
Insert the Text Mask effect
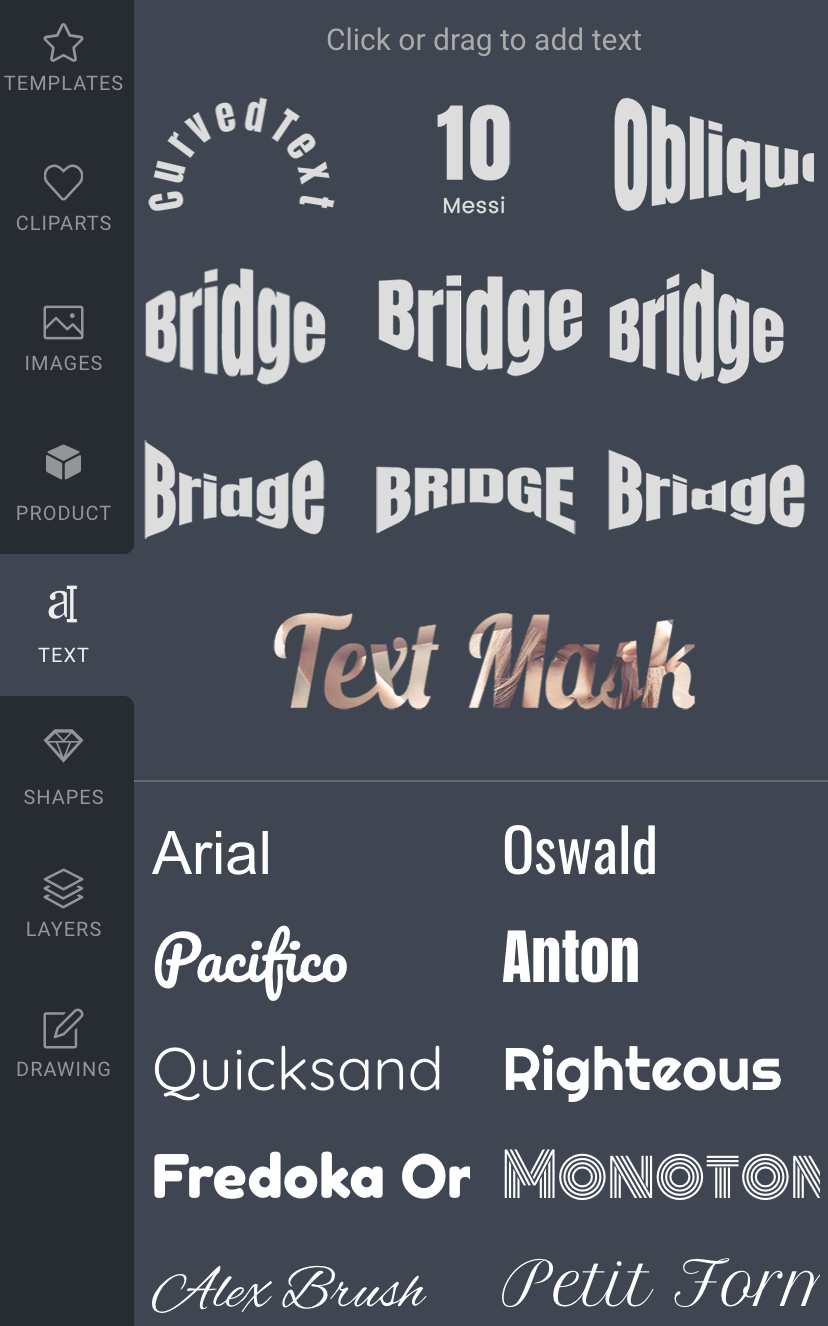[484, 661]
